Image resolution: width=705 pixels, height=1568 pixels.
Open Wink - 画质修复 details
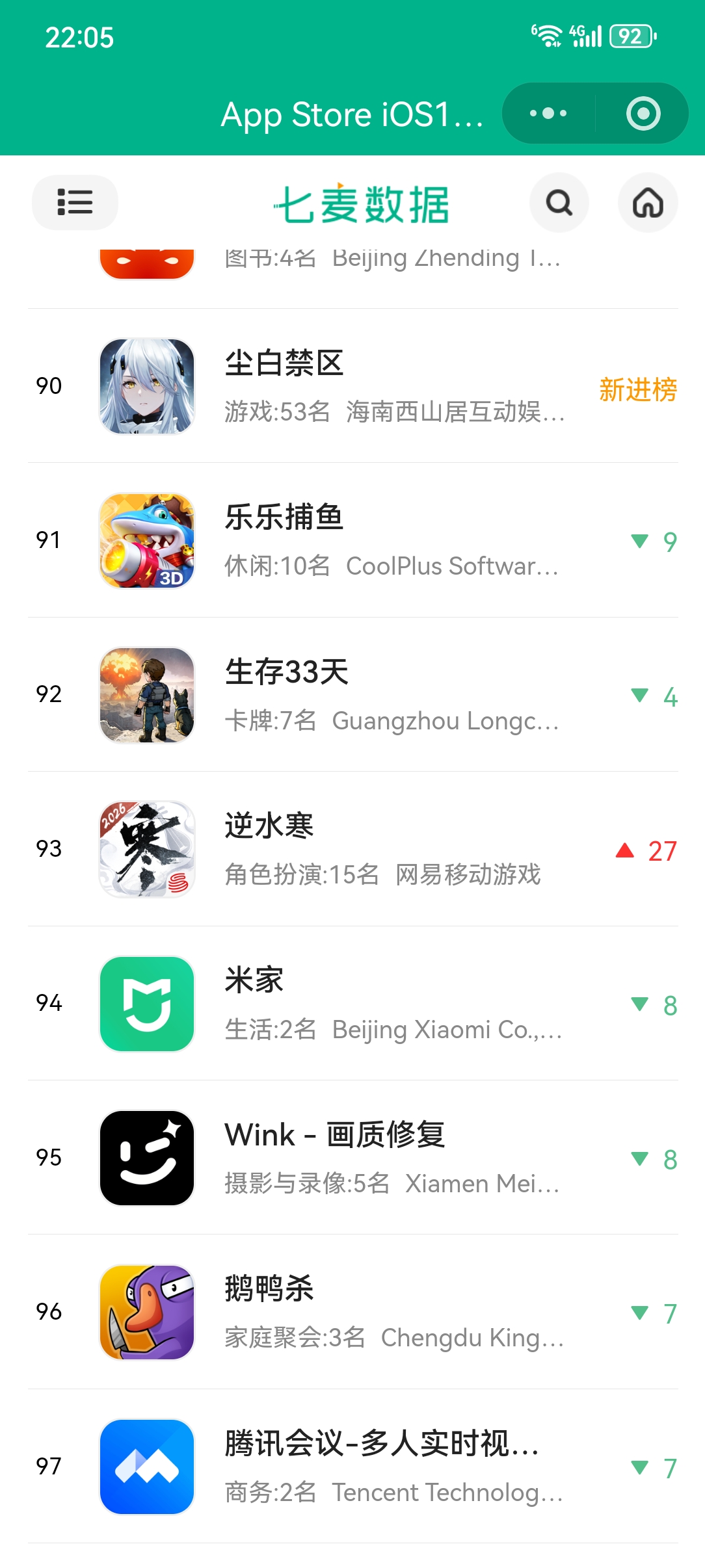point(352,1158)
